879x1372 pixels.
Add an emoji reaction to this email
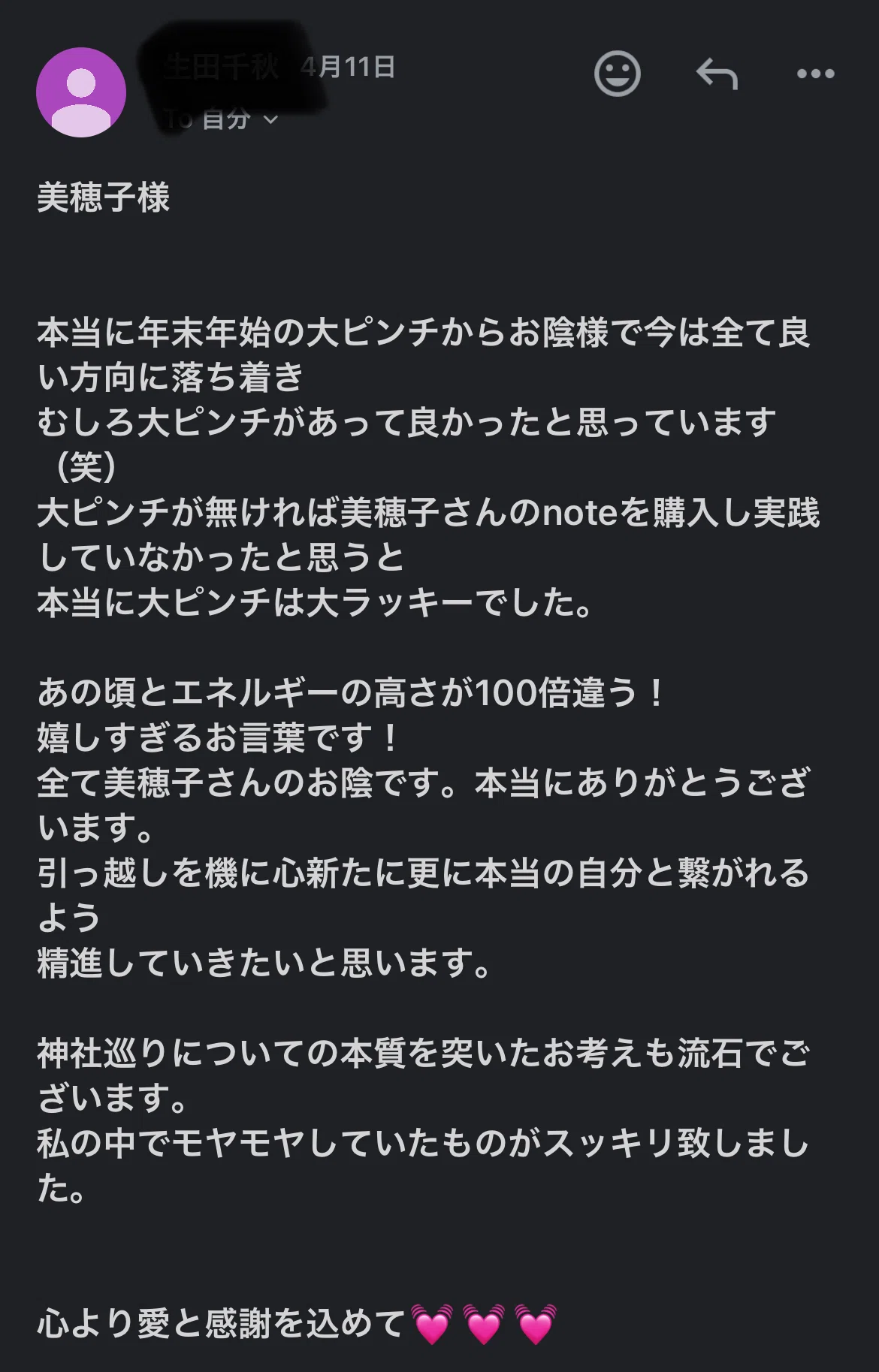[617, 74]
